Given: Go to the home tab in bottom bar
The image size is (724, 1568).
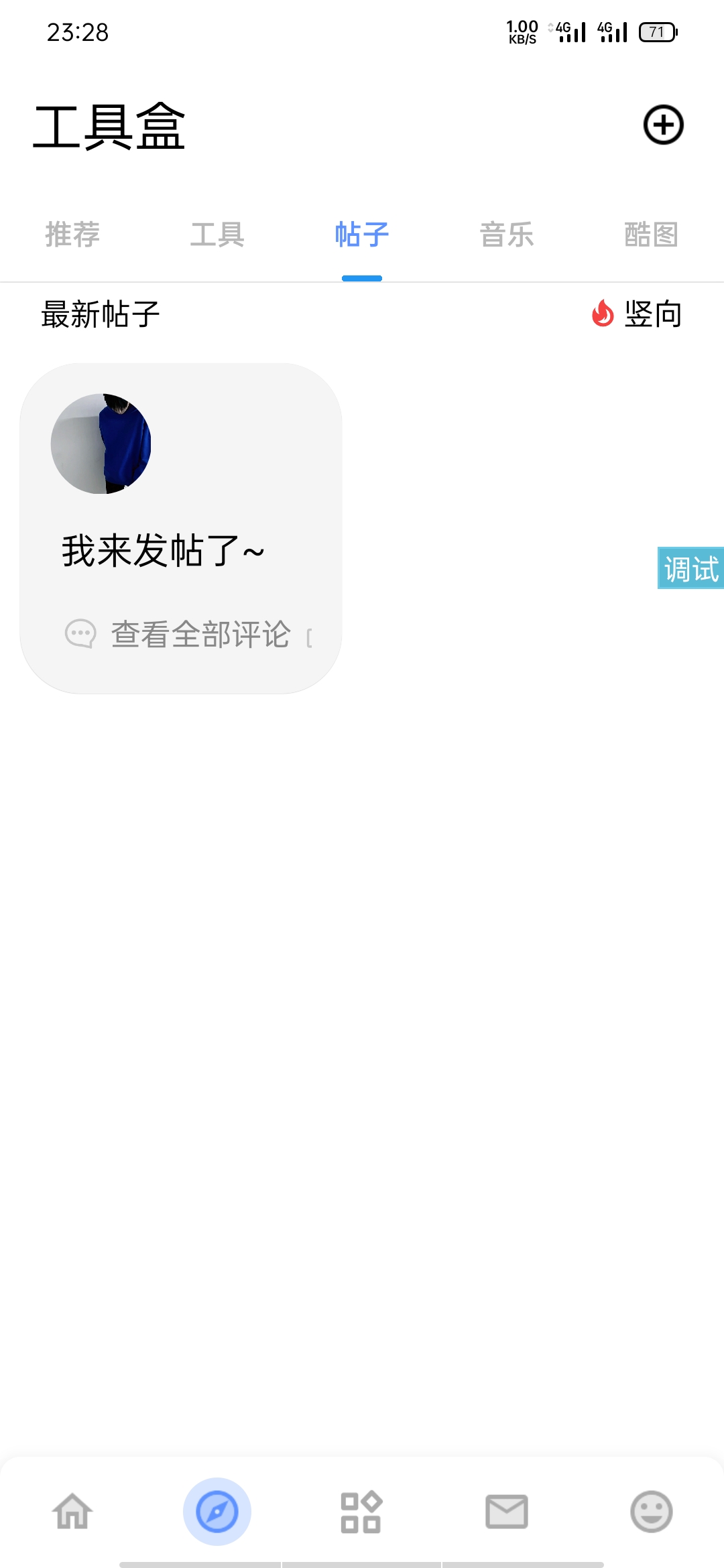Looking at the screenshot, I should tap(72, 1512).
